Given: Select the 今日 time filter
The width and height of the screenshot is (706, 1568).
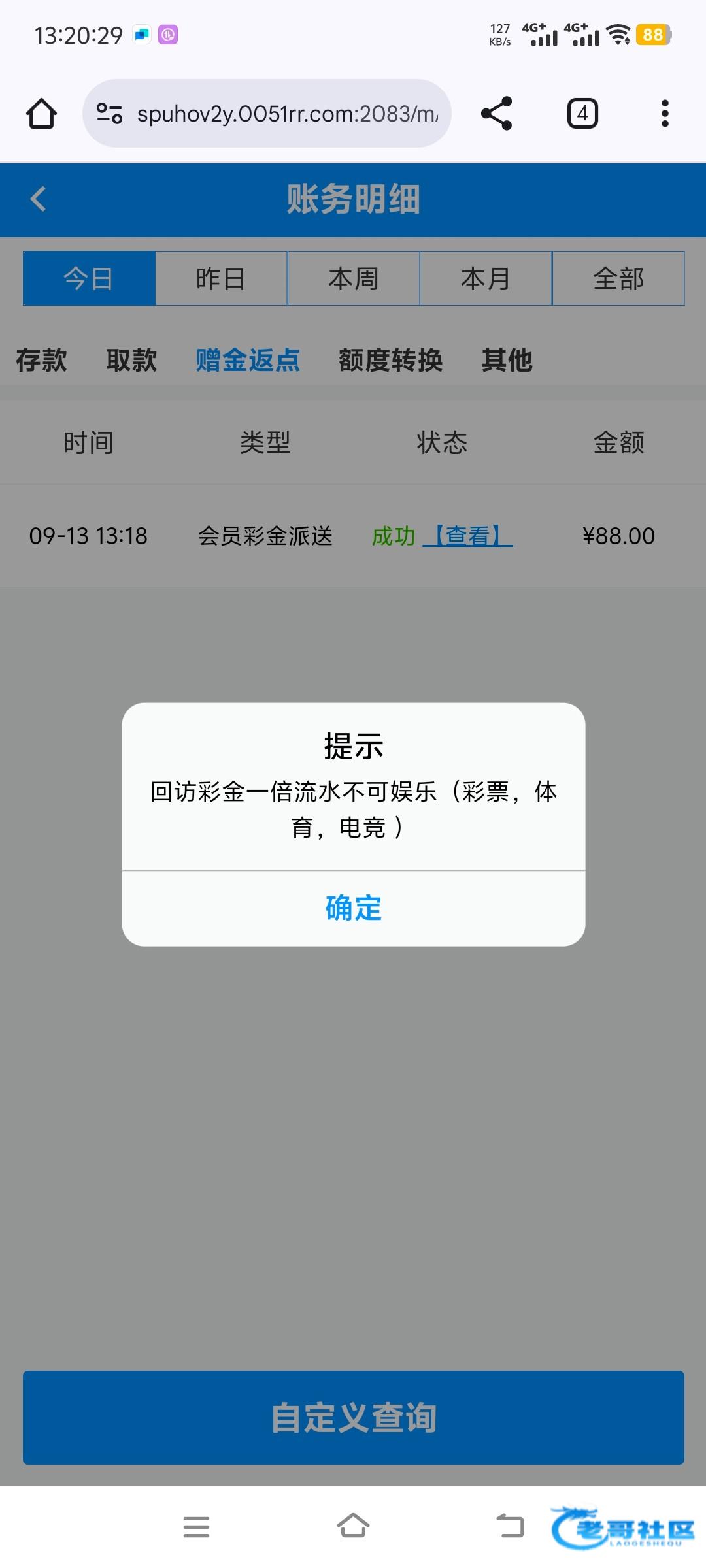Looking at the screenshot, I should pyautogui.click(x=89, y=278).
